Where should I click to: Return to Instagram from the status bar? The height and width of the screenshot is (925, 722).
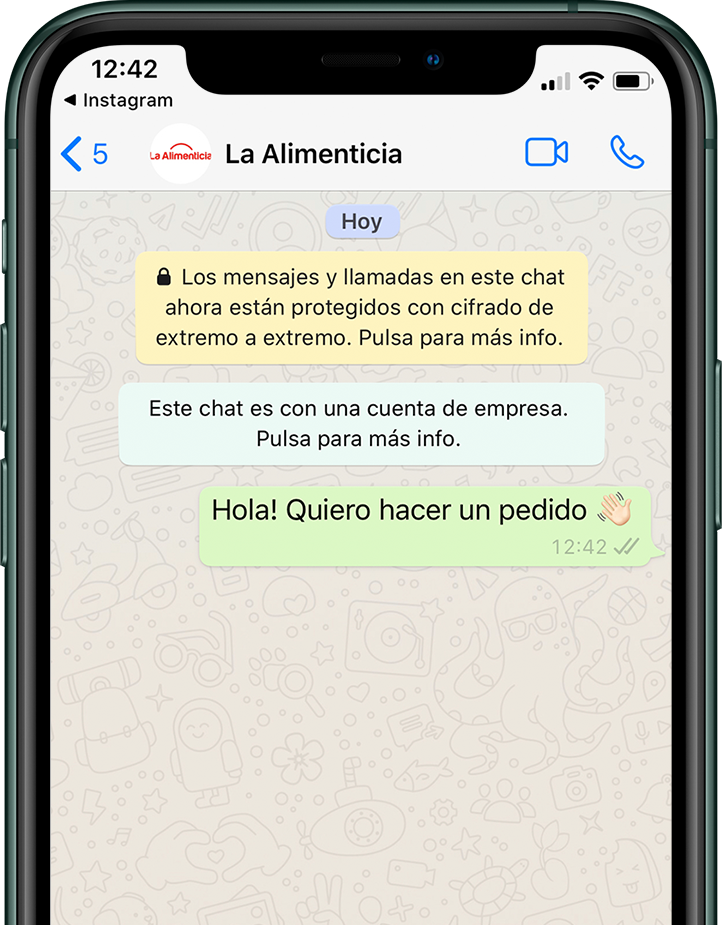(118, 100)
